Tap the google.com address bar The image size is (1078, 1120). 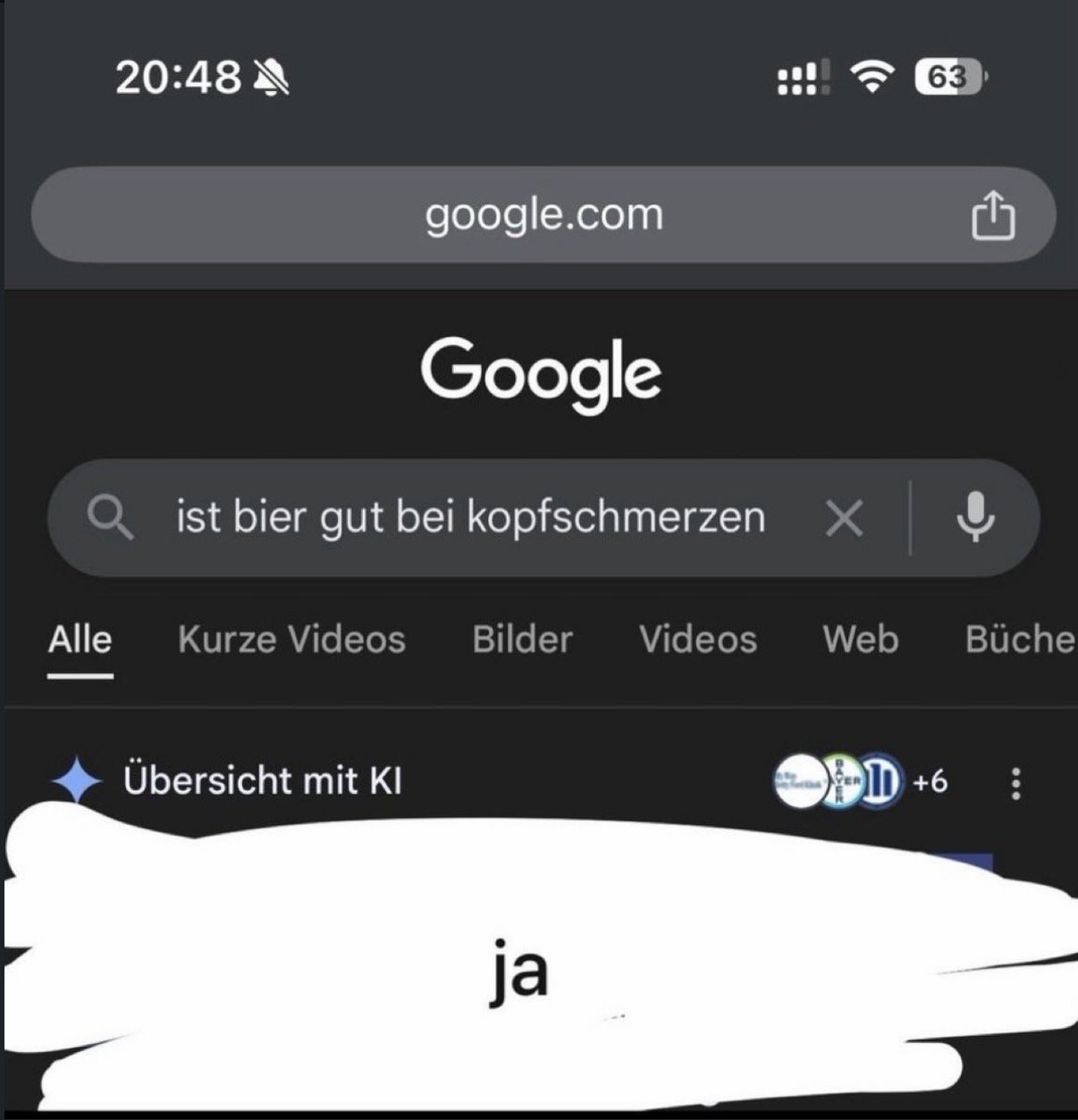point(543,215)
